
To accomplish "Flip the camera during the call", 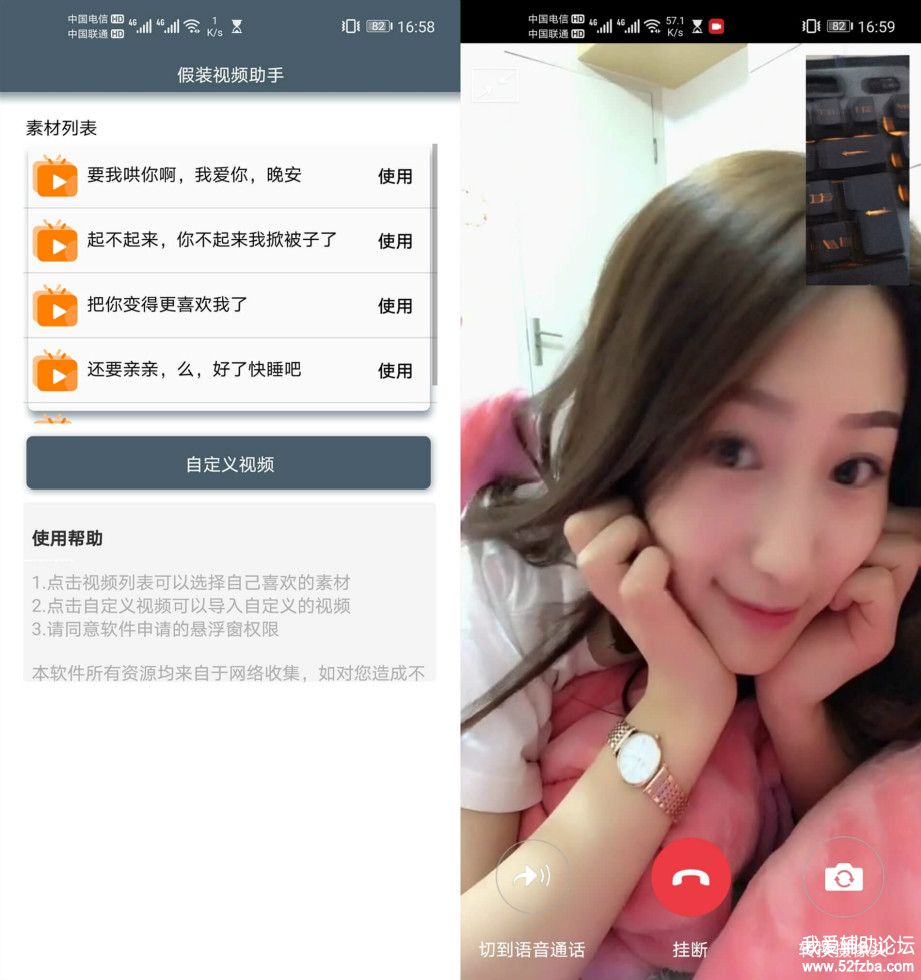I will tap(843, 877).
